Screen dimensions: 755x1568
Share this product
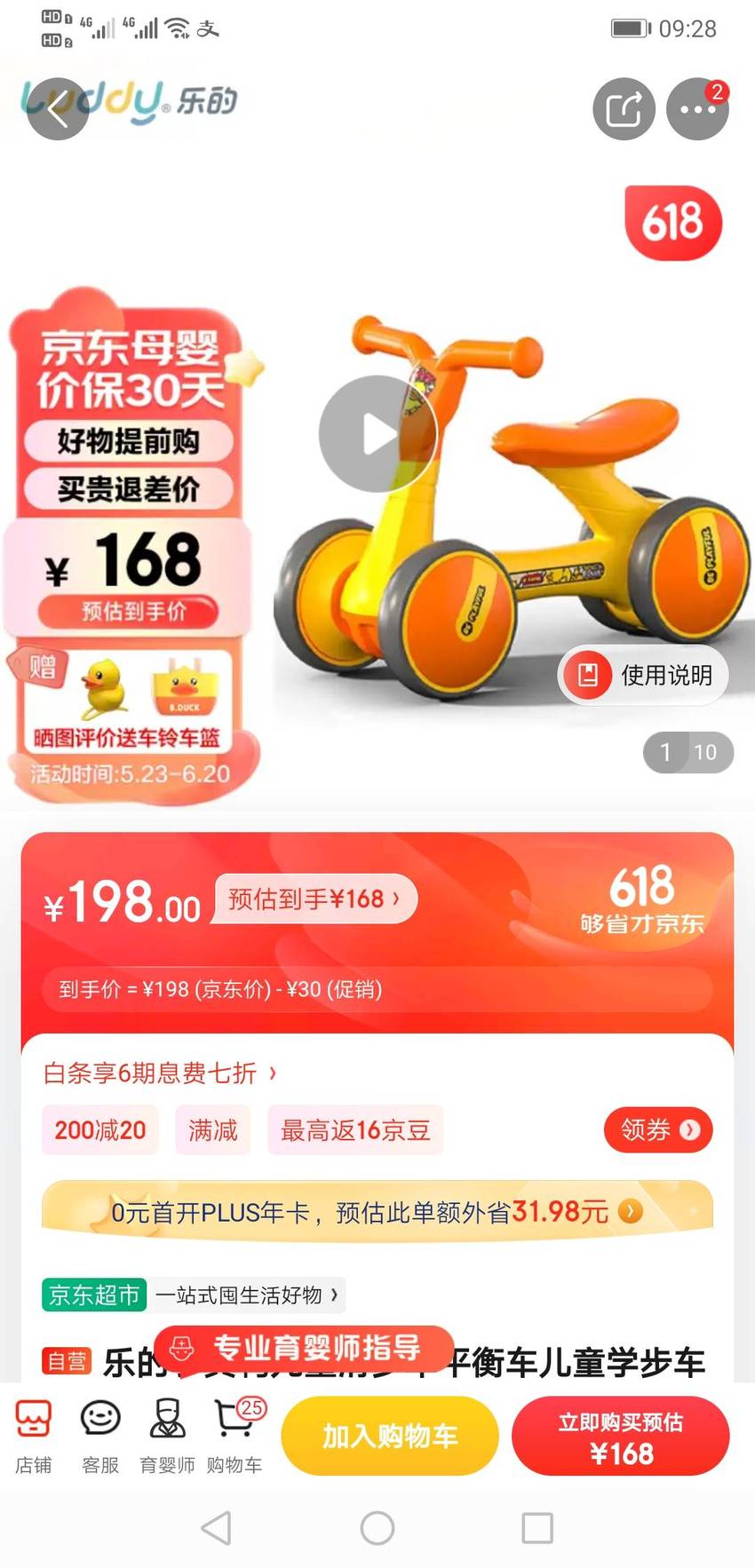point(624,109)
